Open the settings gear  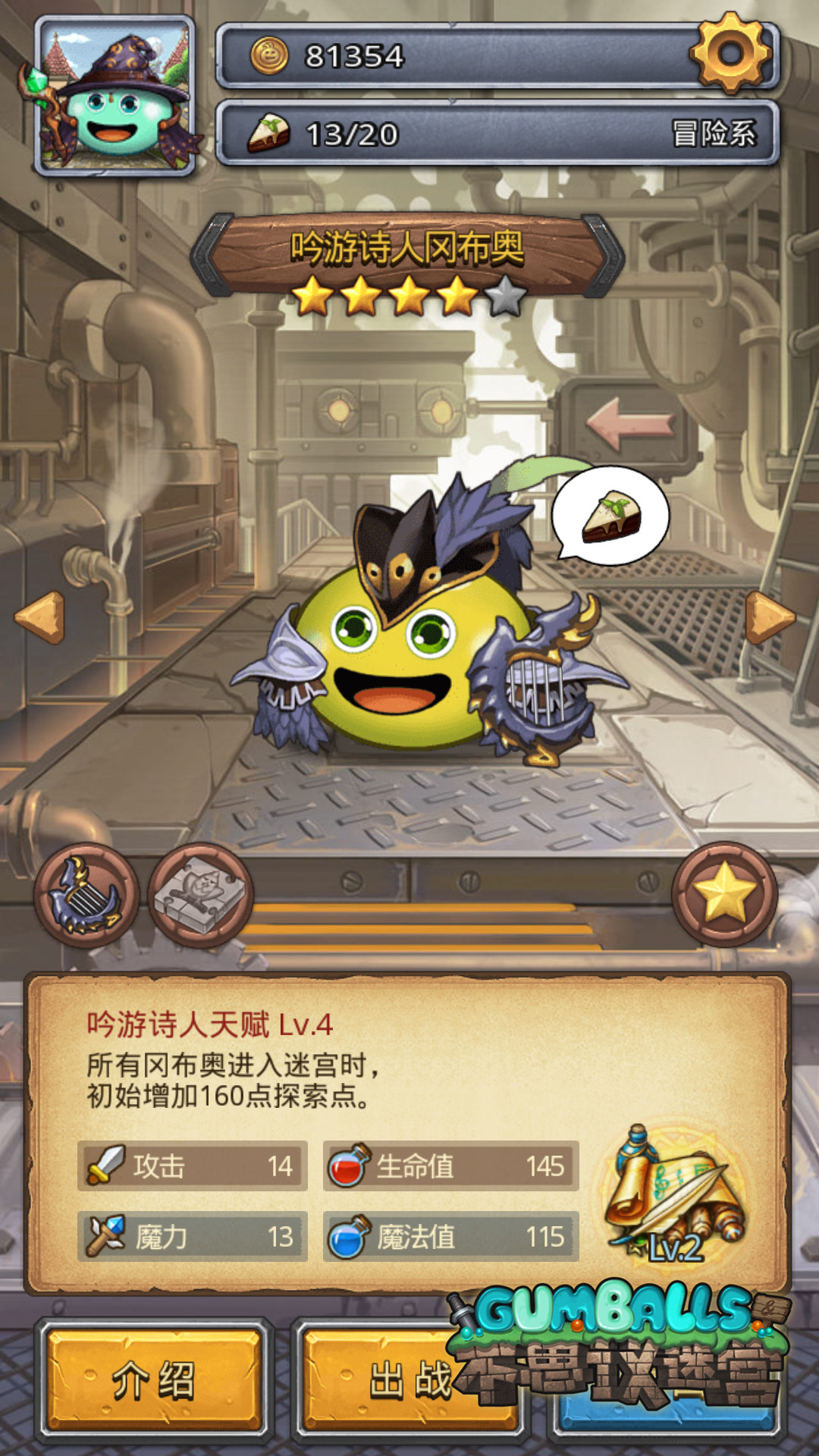(x=730, y=53)
